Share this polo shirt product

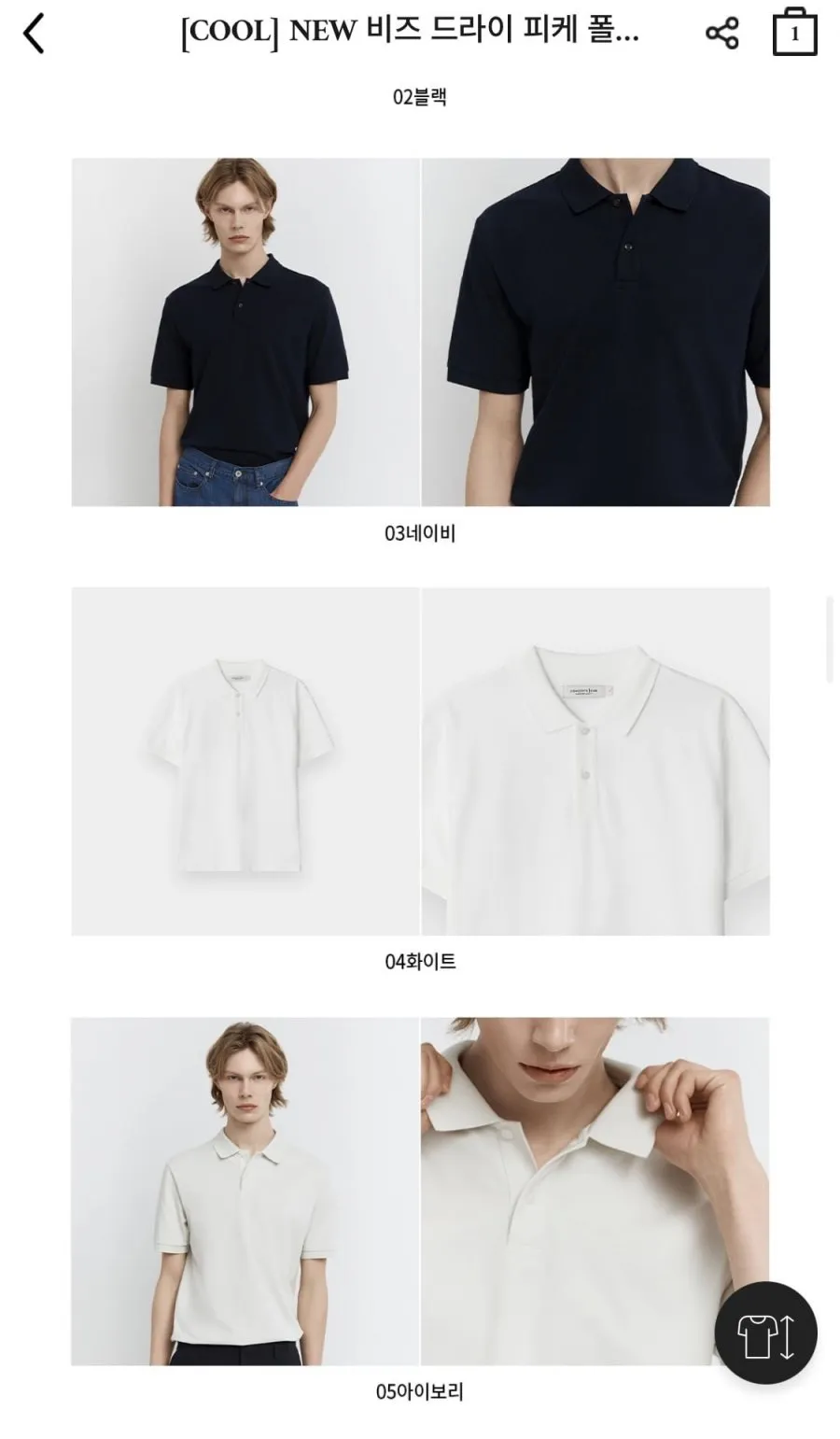[x=721, y=34]
